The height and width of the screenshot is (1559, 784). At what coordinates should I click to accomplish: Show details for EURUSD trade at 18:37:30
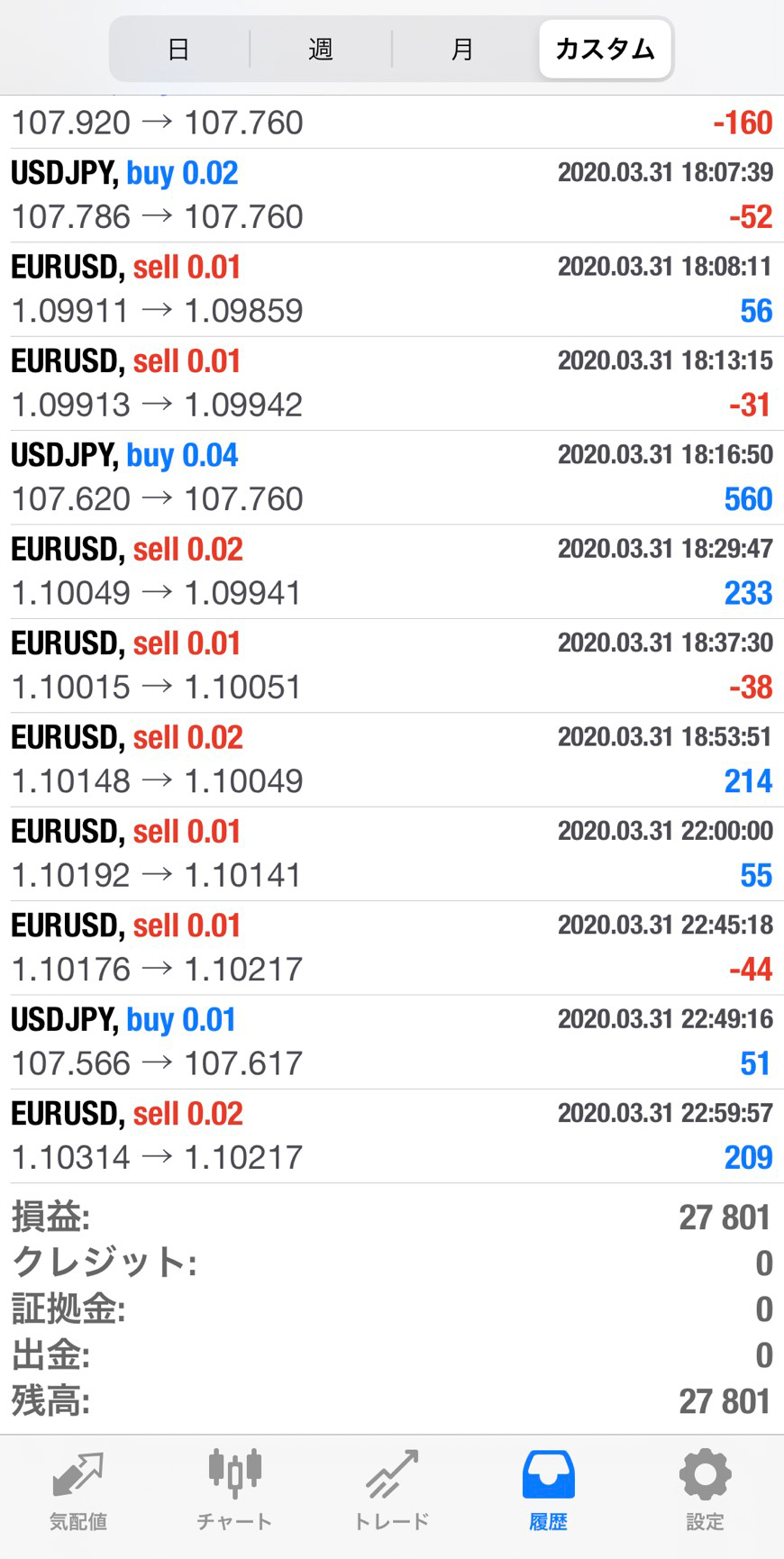pyautogui.click(x=392, y=665)
